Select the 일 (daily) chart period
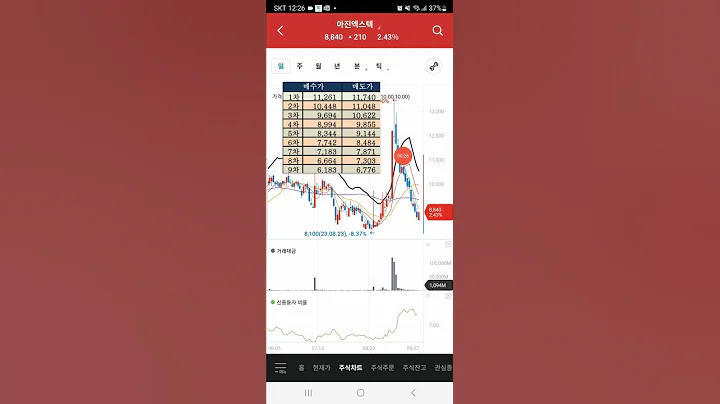This screenshot has height=404, width=720. pos(281,66)
